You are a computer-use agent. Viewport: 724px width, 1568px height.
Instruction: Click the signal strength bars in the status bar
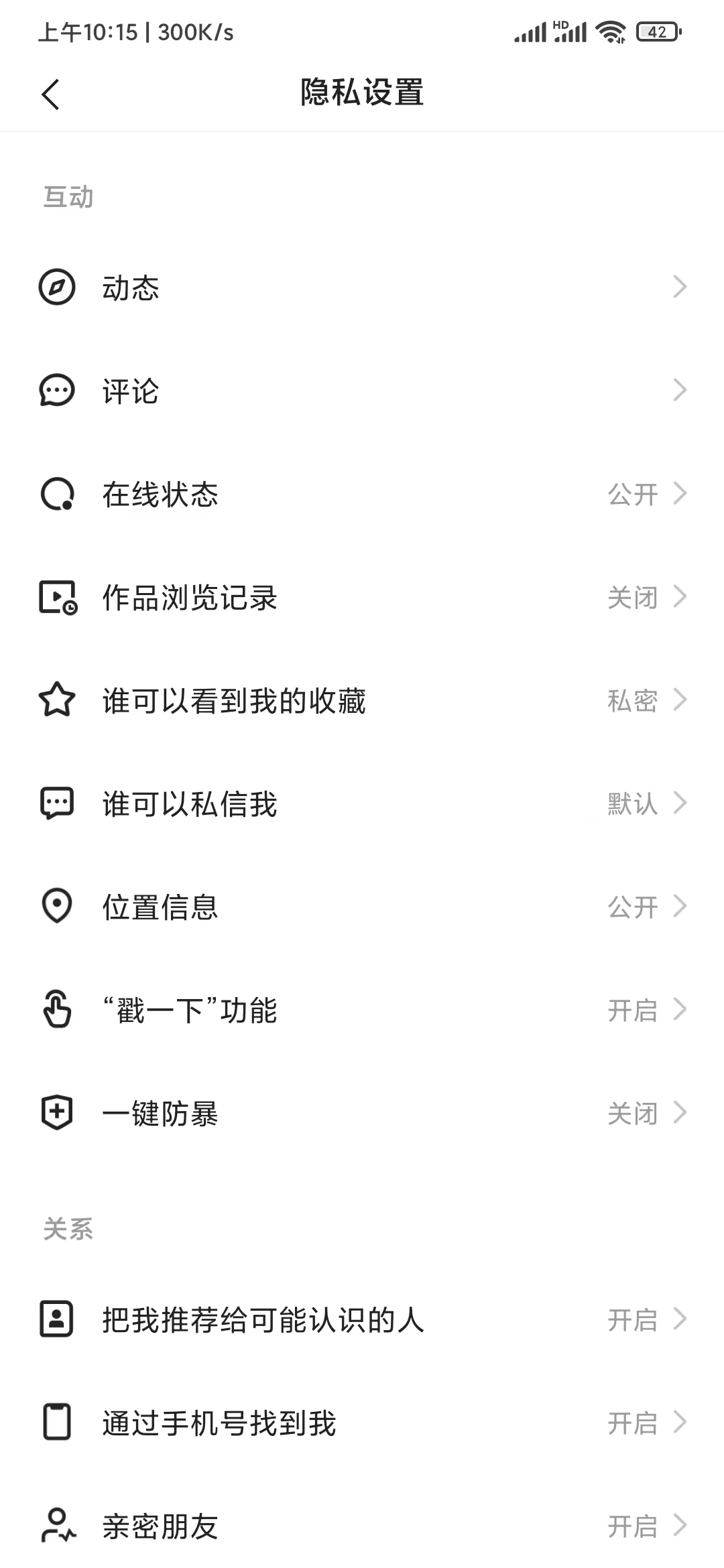pyautogui.click(x=530, y=30)
